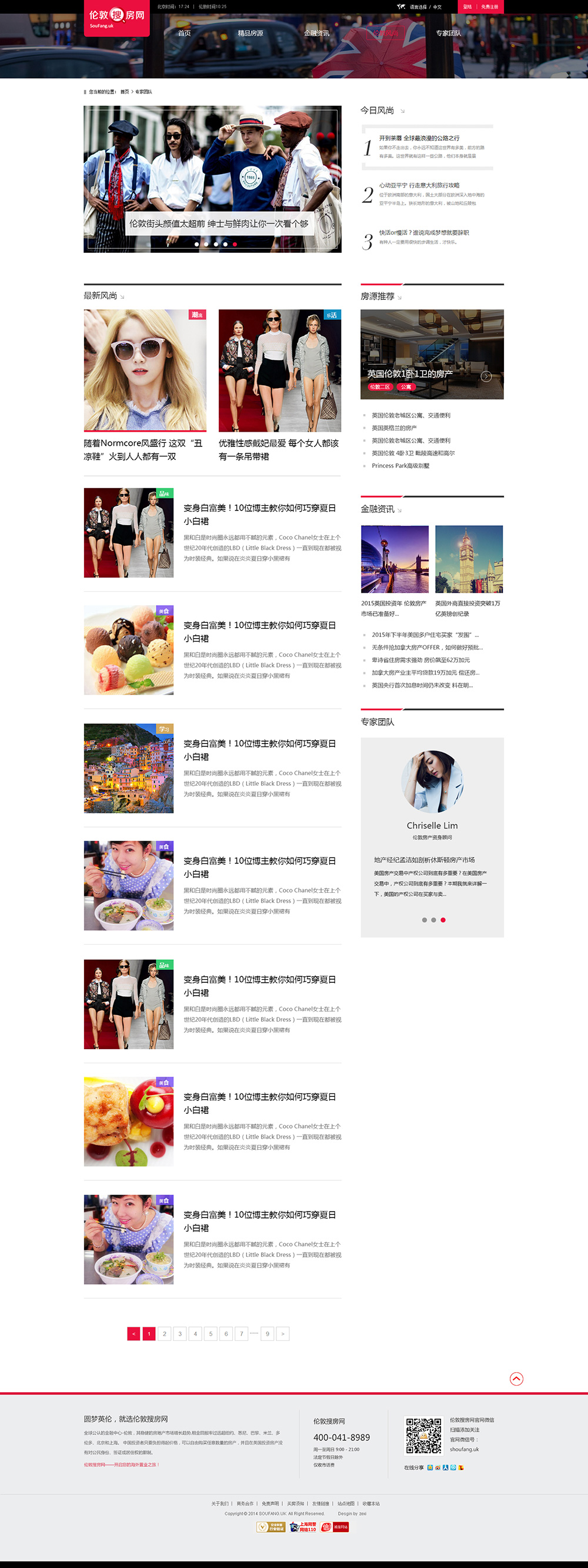Go to 精品房源 section

coord(250,33)
